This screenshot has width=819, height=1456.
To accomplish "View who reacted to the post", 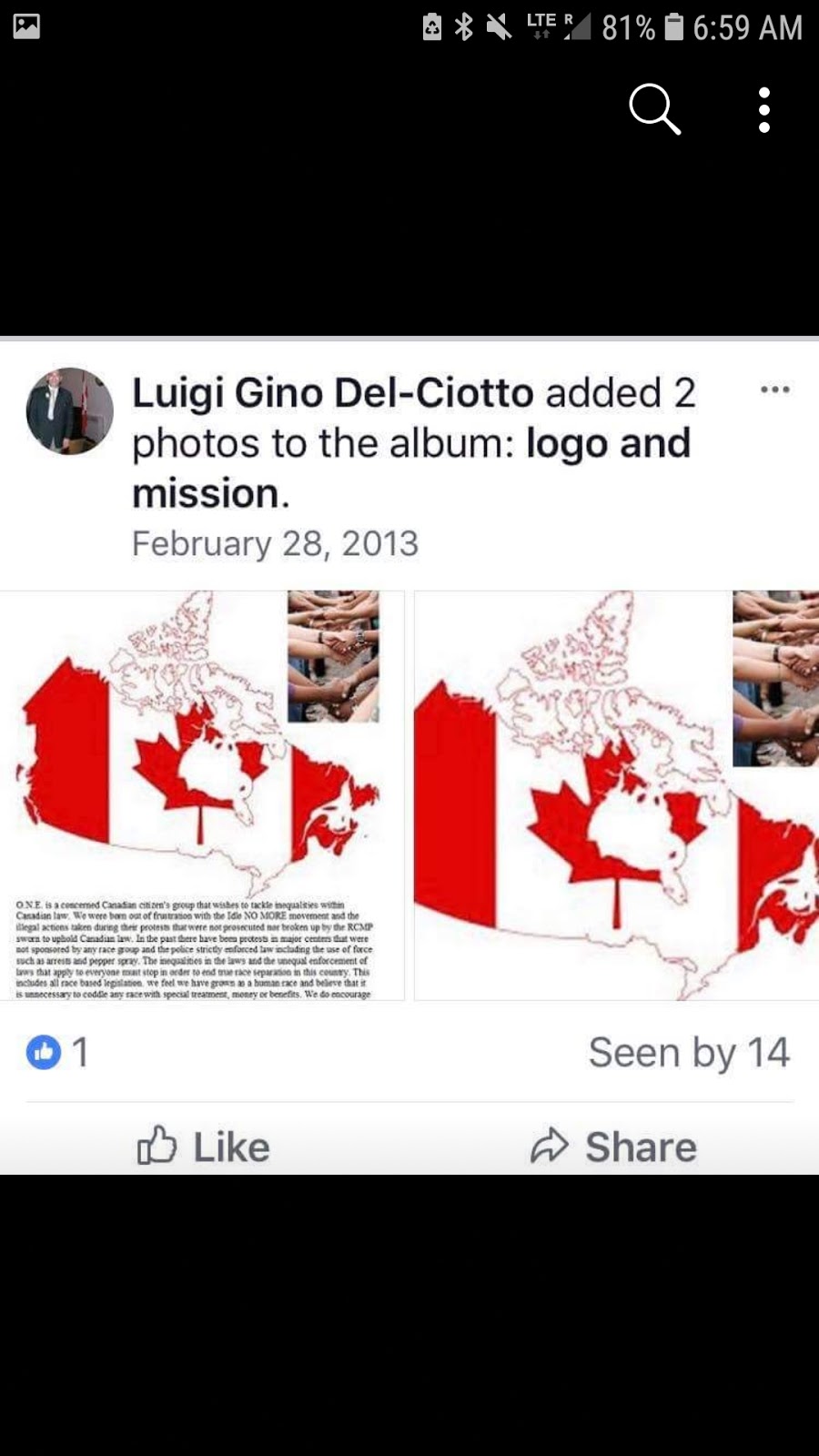I will pyautogui.click(x=57, y=1052).
